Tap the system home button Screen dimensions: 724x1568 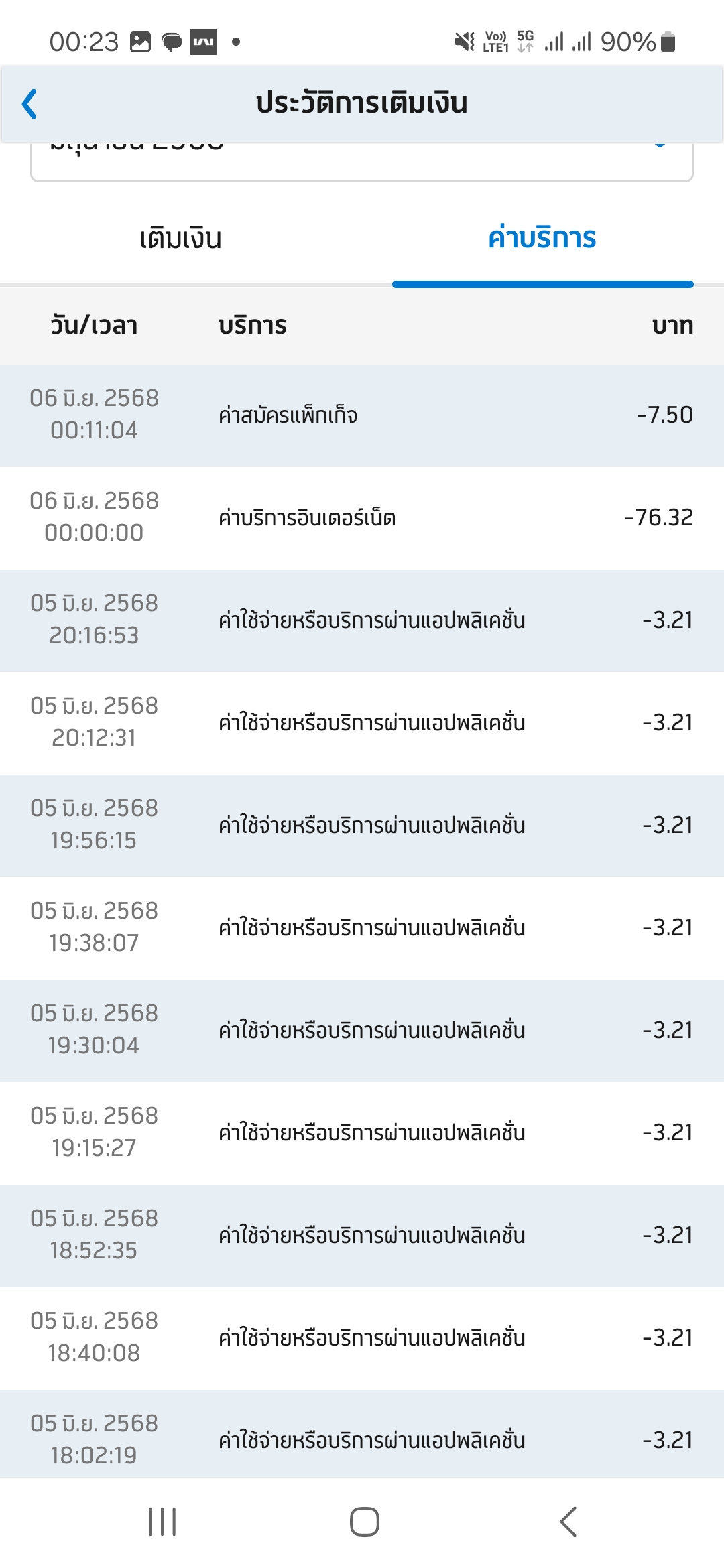point(364,1521)
